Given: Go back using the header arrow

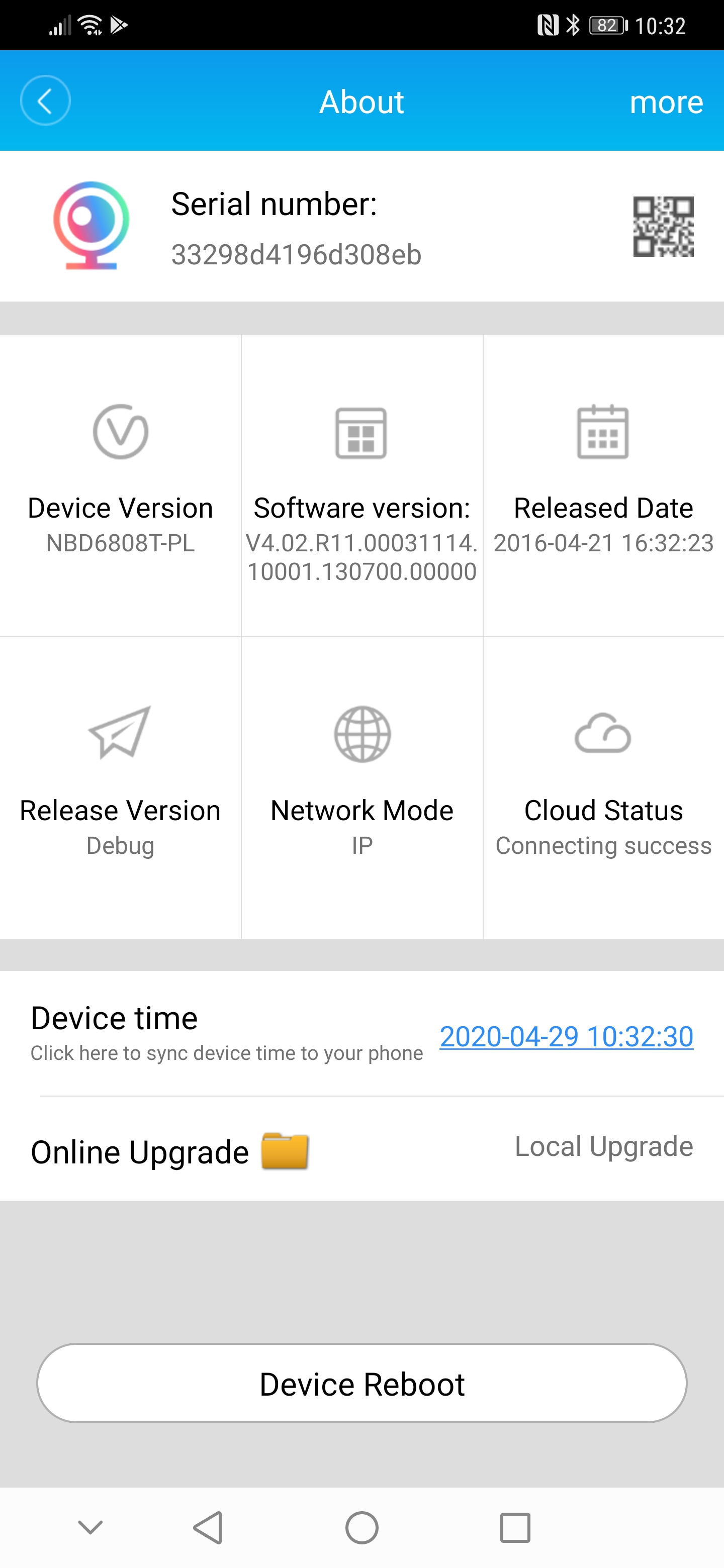Looking at the screenshot, I should [45, 101].
